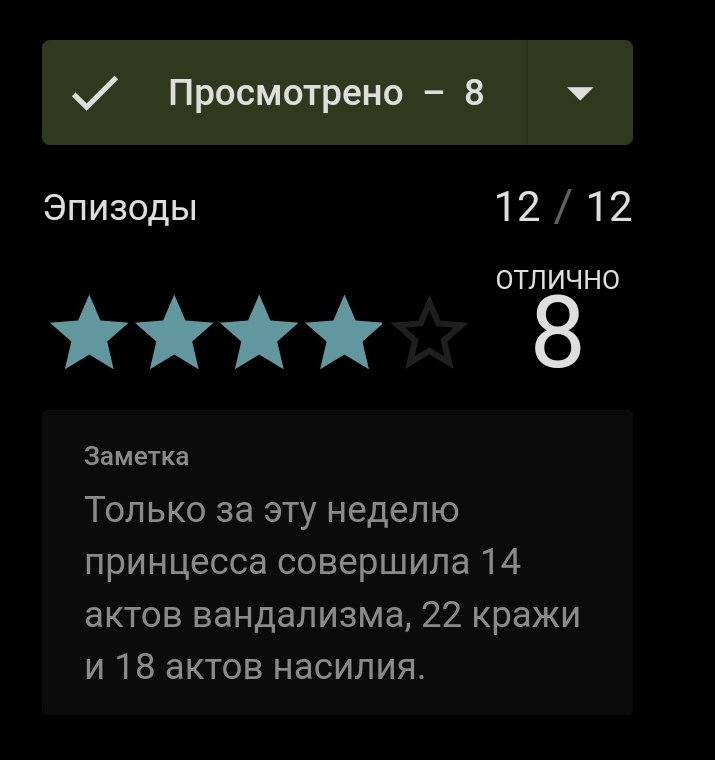Viewport: 715px width, 760px height.
Task: Tap the «Просмотрено – 8» status button
Action: pyautogui.click(x=284, y=93)
